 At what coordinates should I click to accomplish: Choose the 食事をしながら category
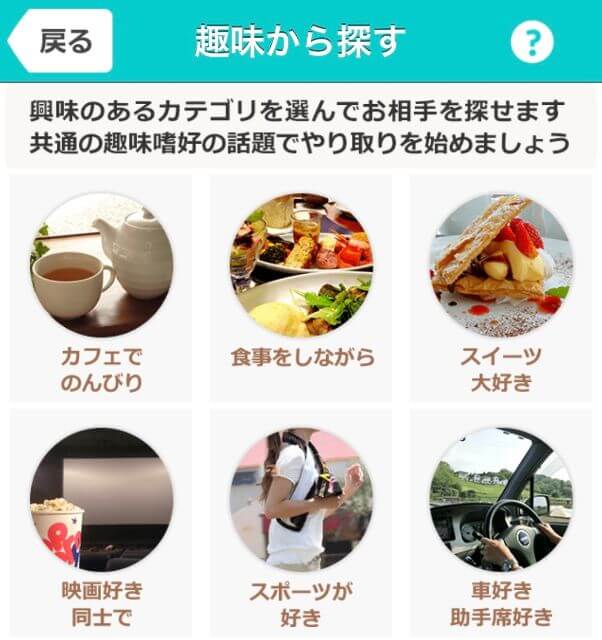(x=301, y=287)
